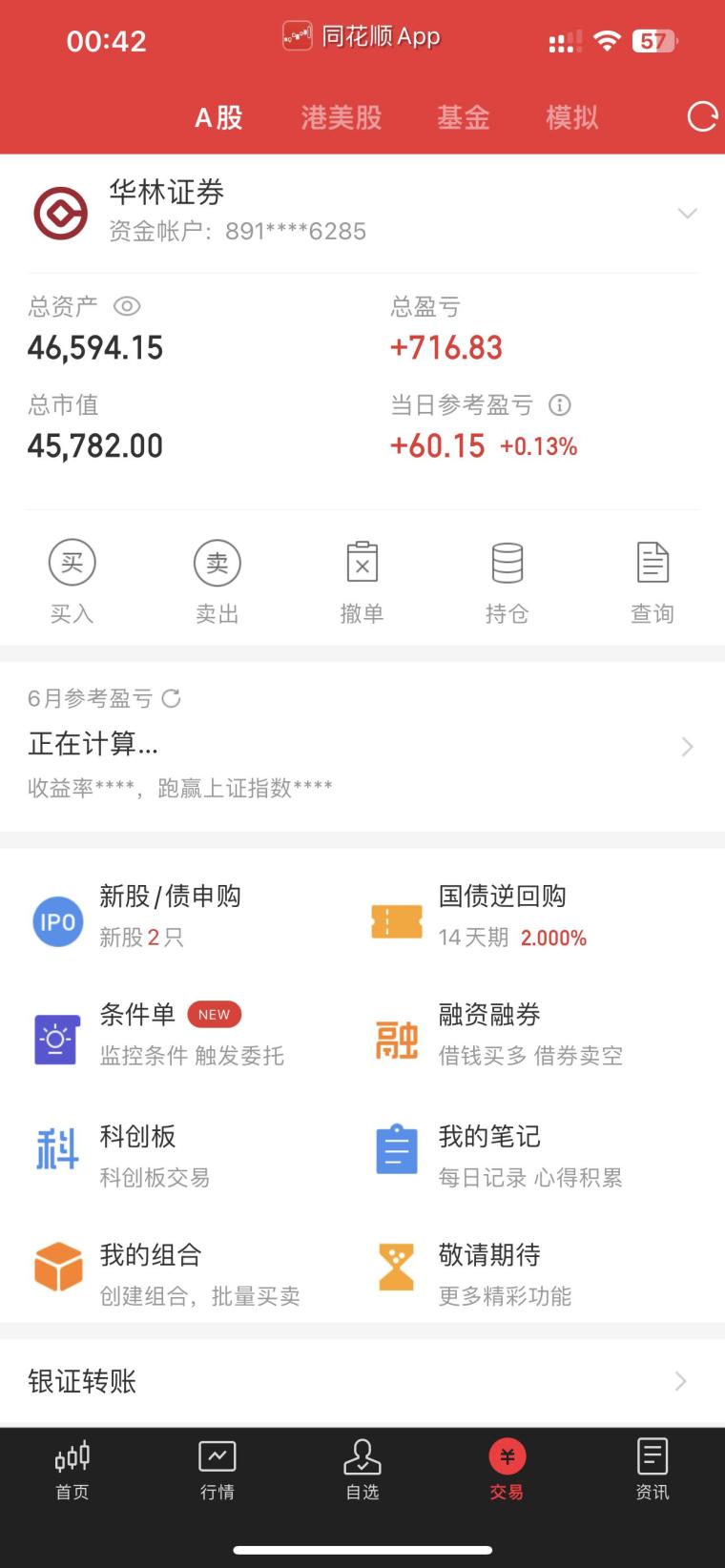Expand the 华林证券 account dropdown
The height and width of the screenshot is (1568, 725).
687,213
